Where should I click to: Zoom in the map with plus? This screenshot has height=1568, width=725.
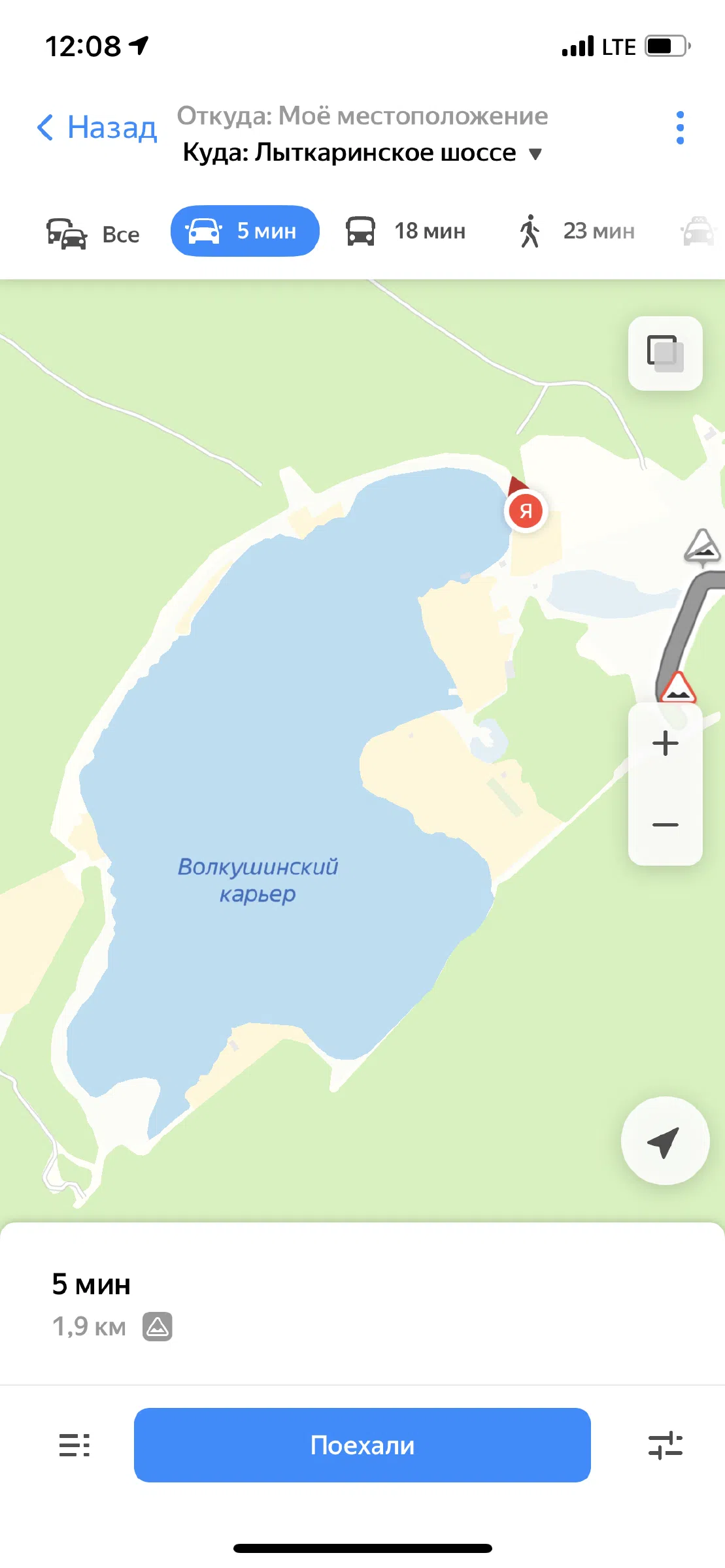point(666,743)
